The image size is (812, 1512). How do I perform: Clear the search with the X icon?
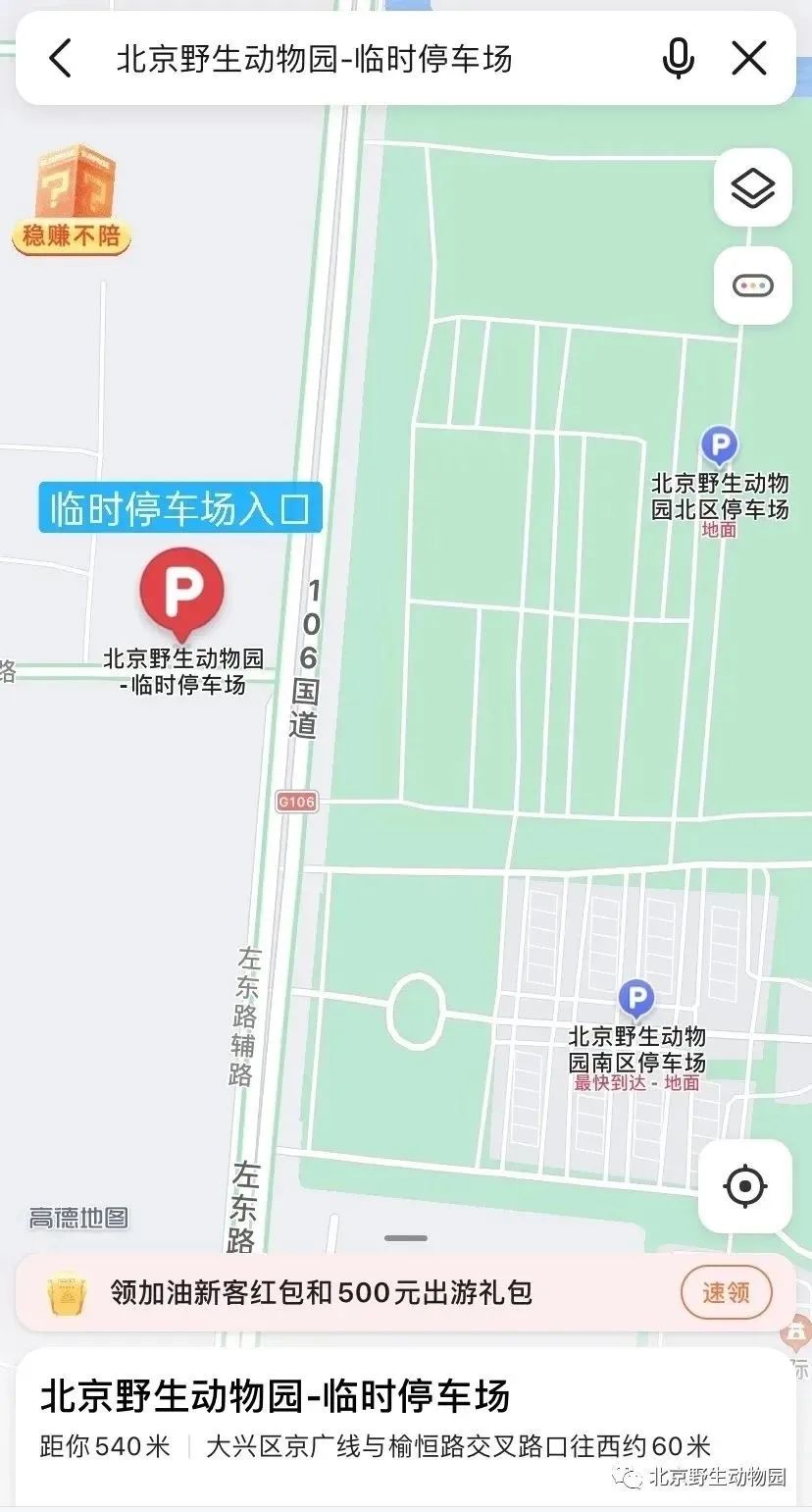click(749, 59)
